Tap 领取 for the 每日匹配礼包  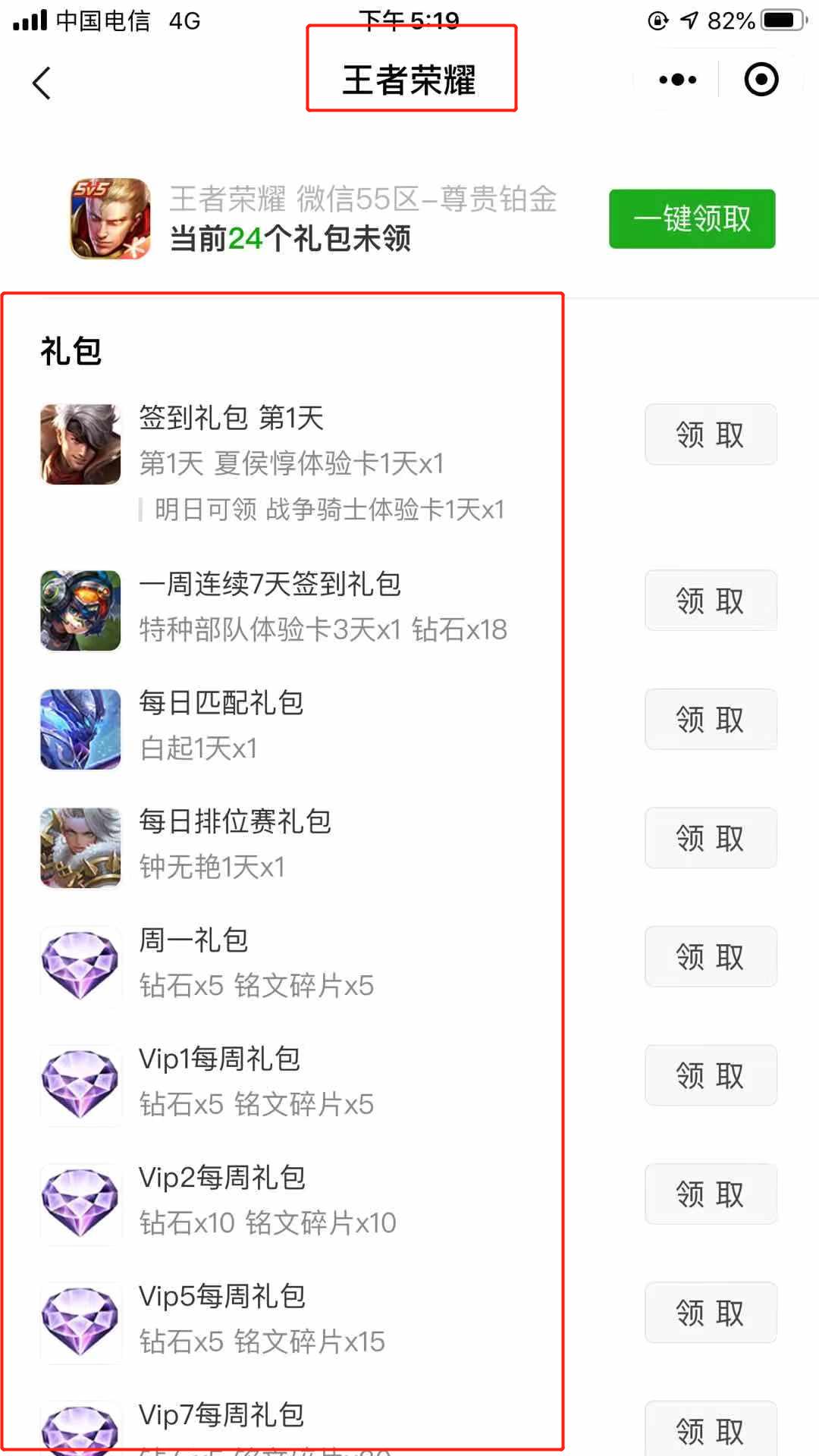pyautogui.click(x=710, y=719)
